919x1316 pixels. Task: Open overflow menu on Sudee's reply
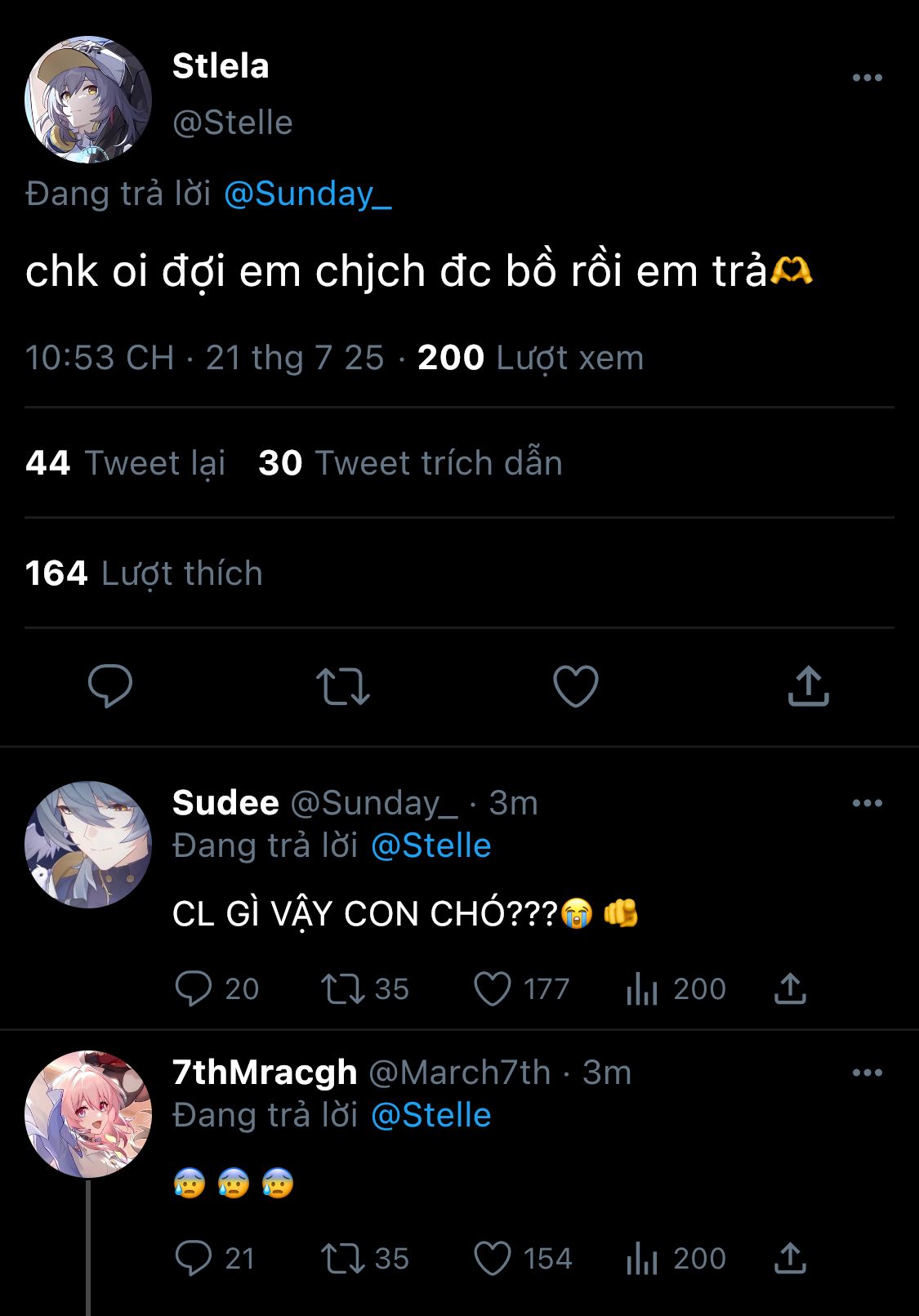867,803
